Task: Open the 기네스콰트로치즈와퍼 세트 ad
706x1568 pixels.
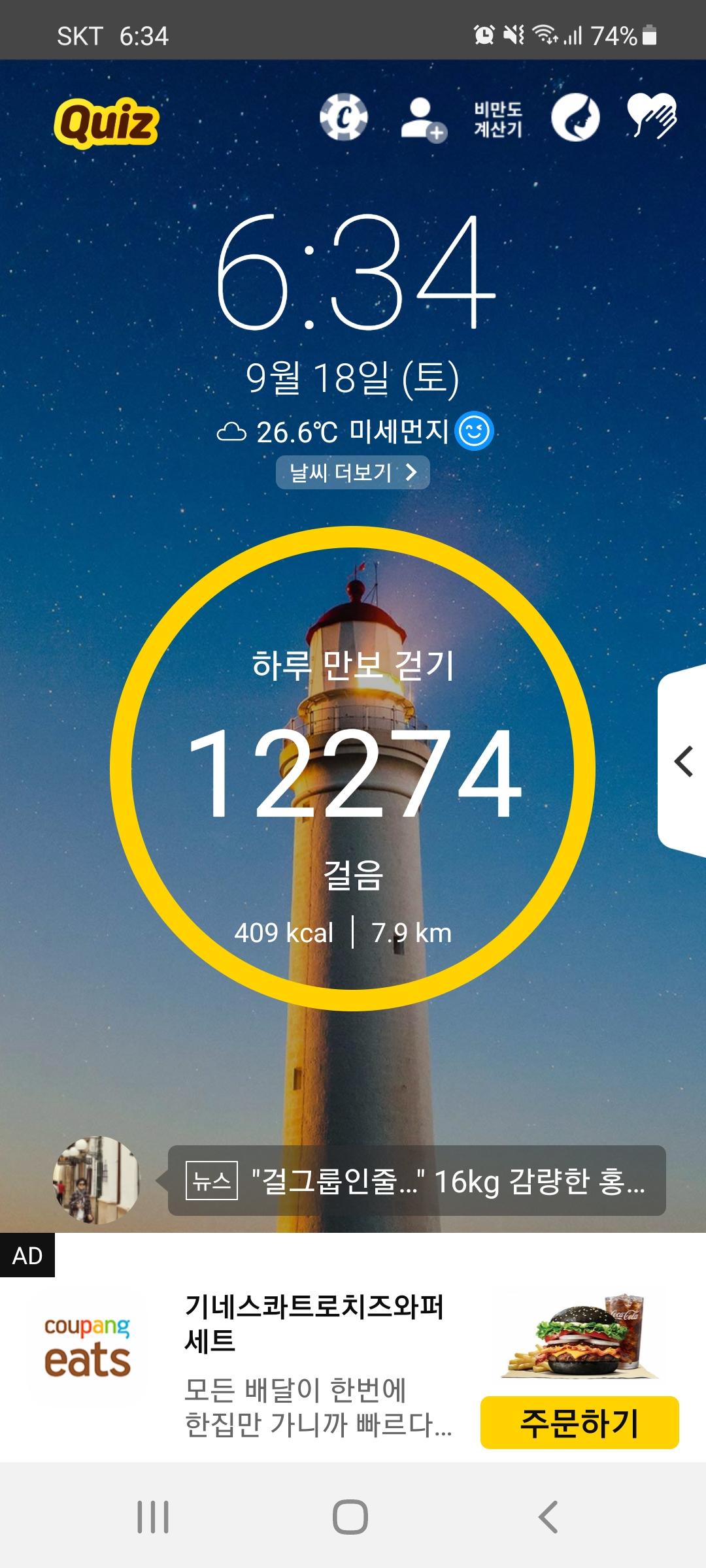Action: [314, 1323]
